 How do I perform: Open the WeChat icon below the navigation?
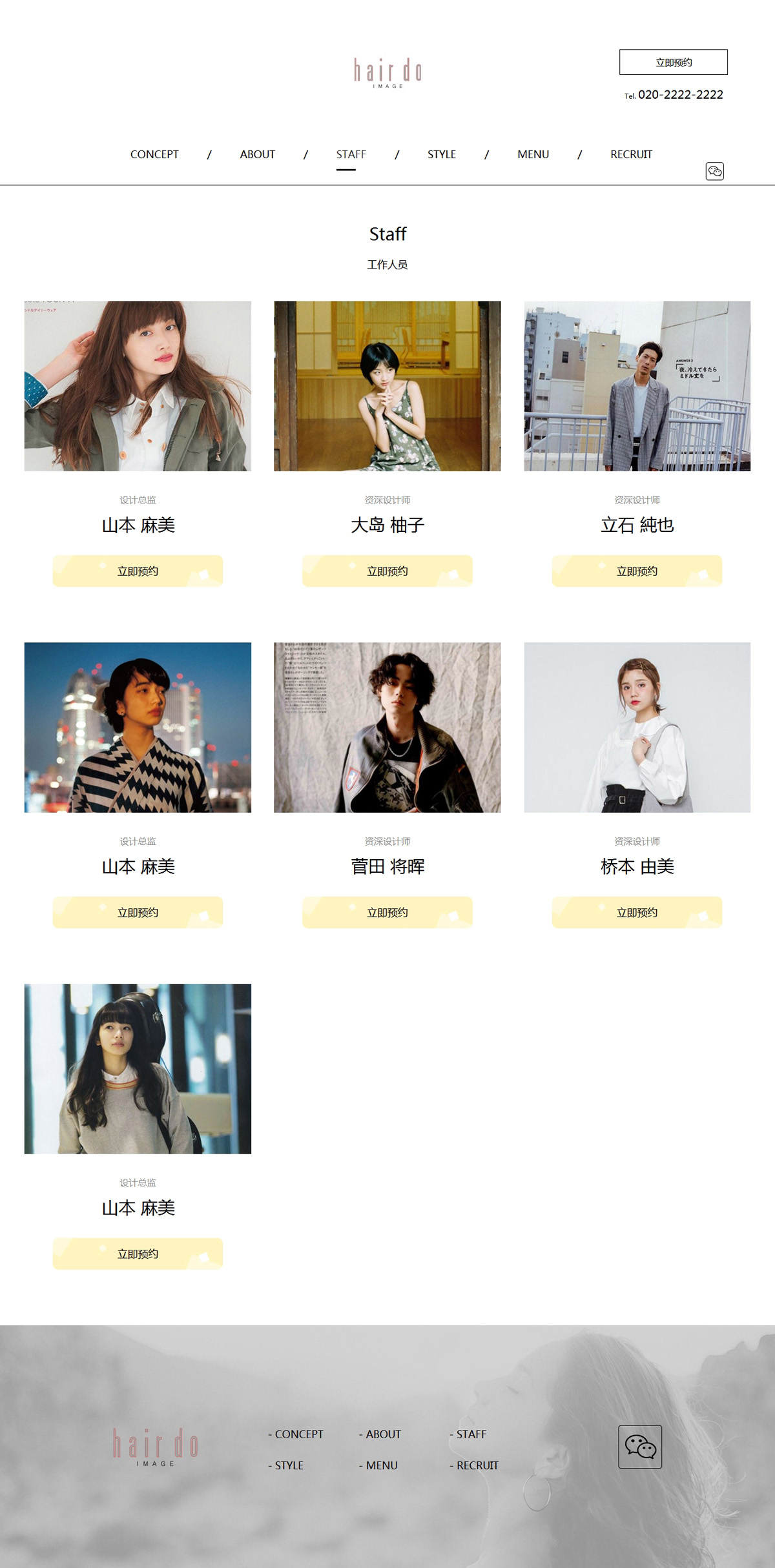[714, 171]
